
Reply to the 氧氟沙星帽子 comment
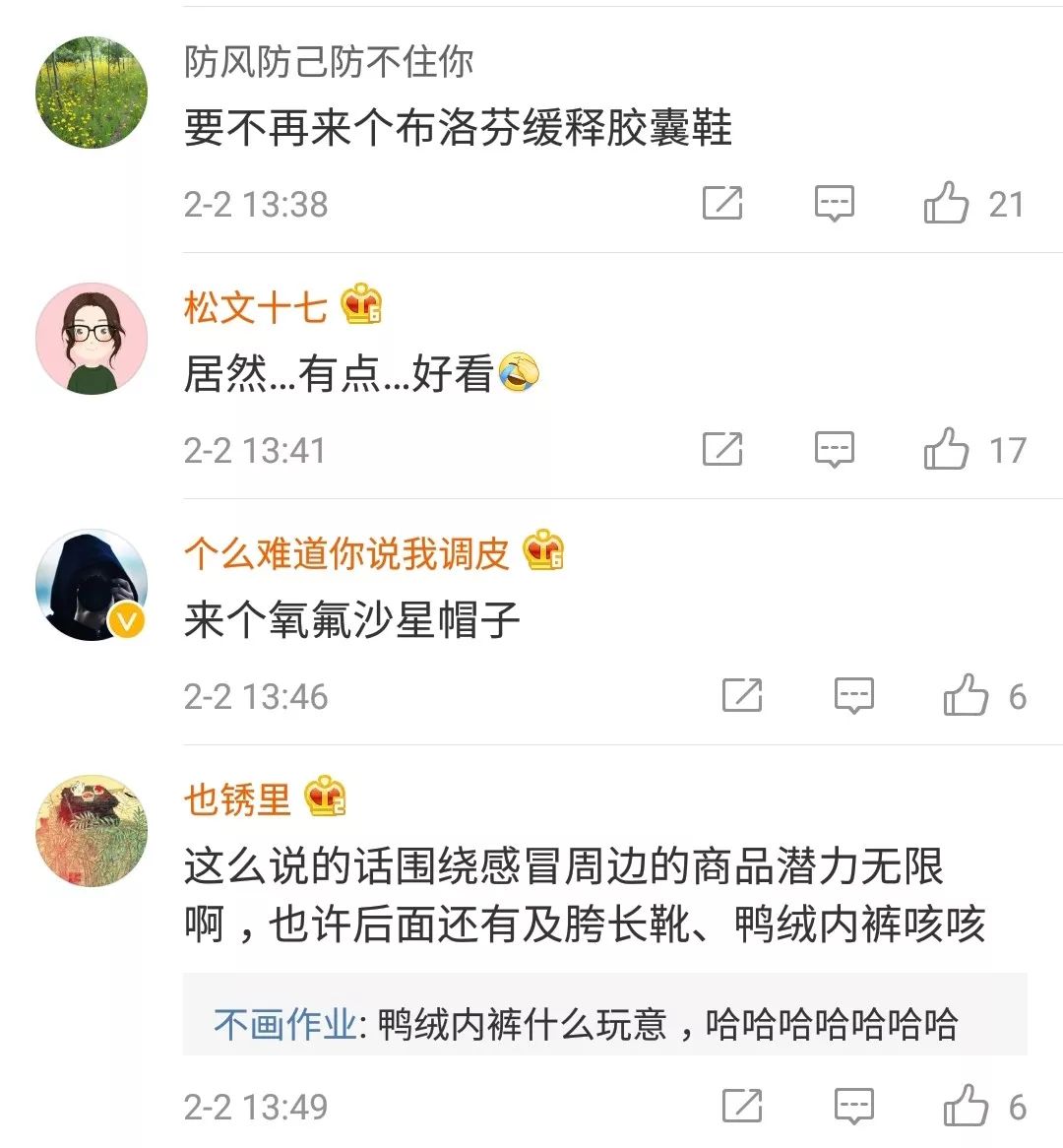[853, 696]
